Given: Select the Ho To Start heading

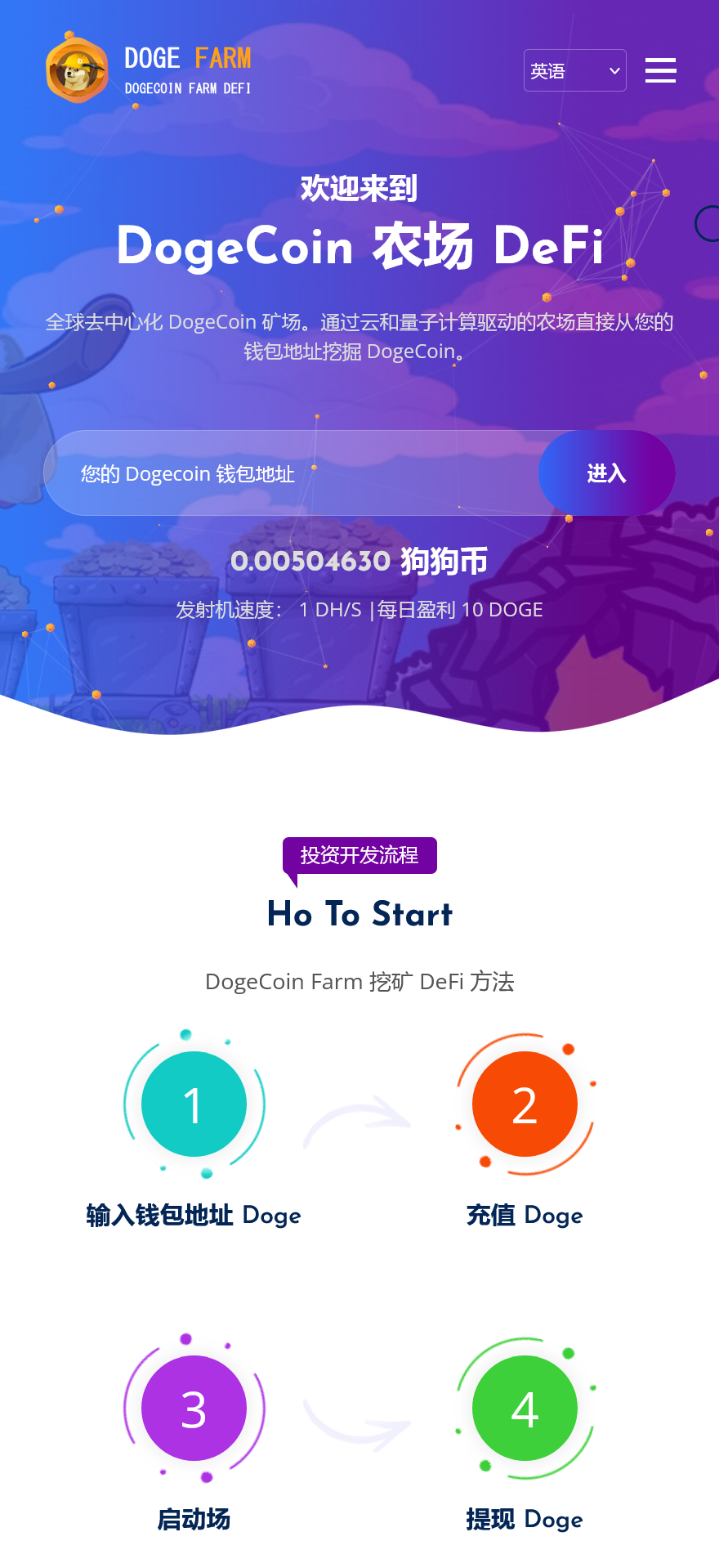Looking at the screenshot, I should point(359,915).
